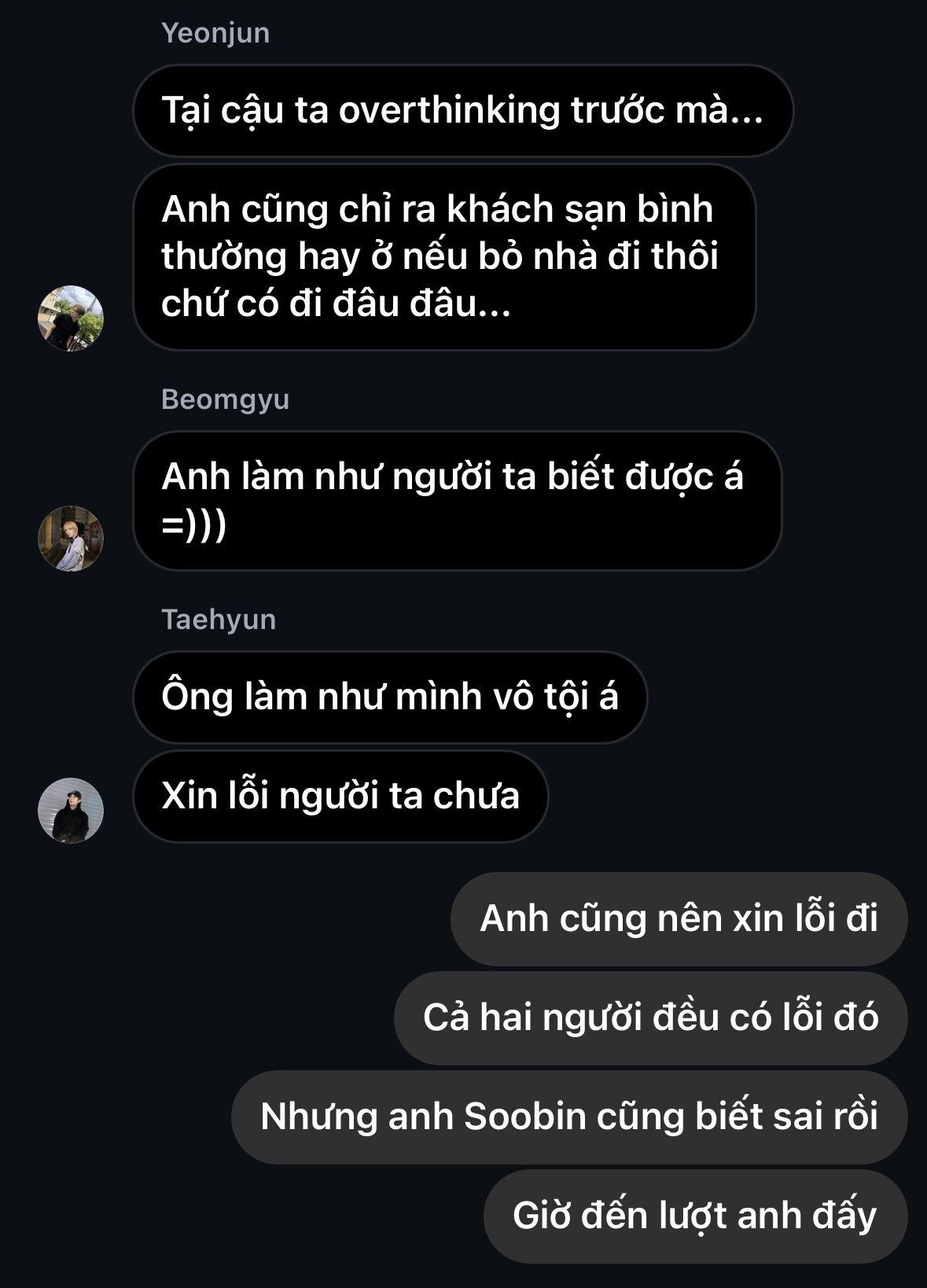Open Beomgyu's avatar

click(x=71, y=539)
